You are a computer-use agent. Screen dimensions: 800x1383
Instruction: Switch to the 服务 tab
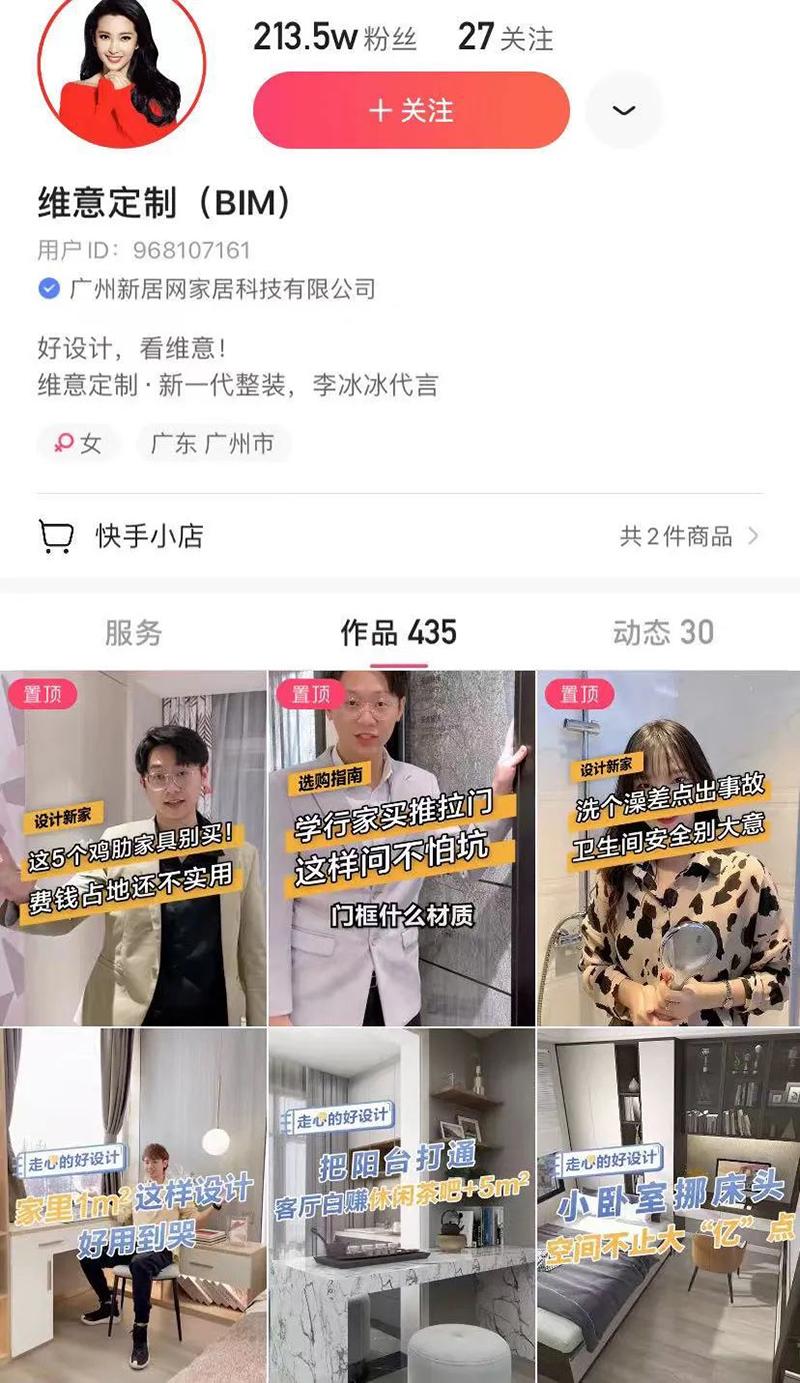[x=133, y=632]
